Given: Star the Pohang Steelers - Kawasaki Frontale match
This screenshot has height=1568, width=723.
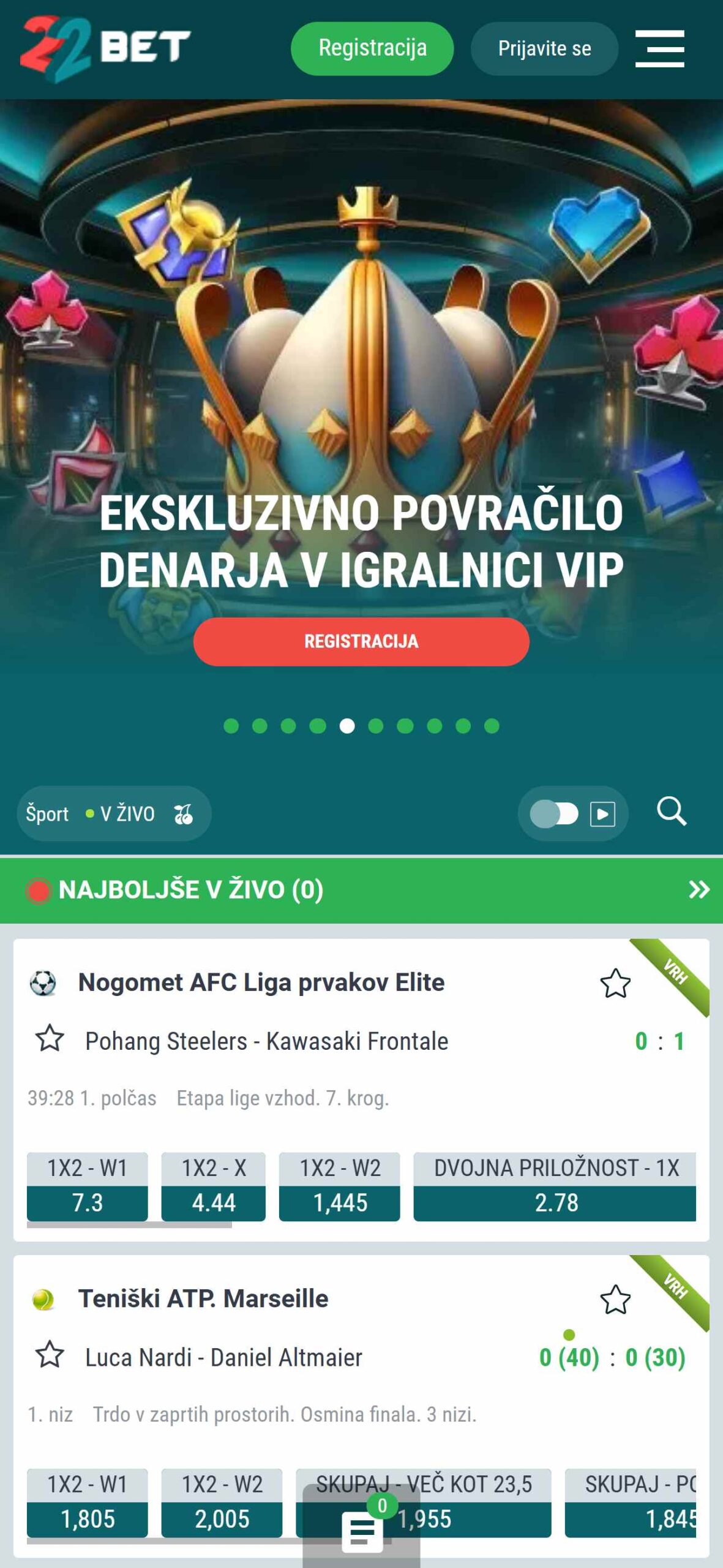Looking at the screenshot, I should click(50, 1038).
